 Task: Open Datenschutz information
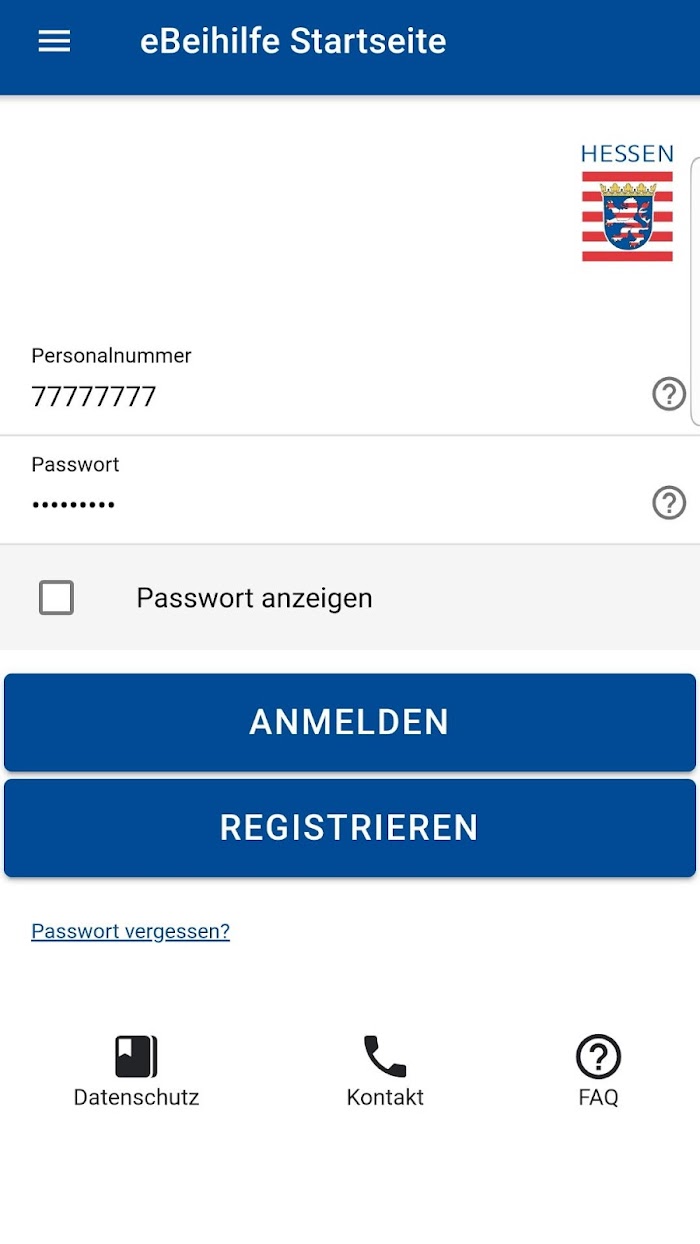[136, 1071]
